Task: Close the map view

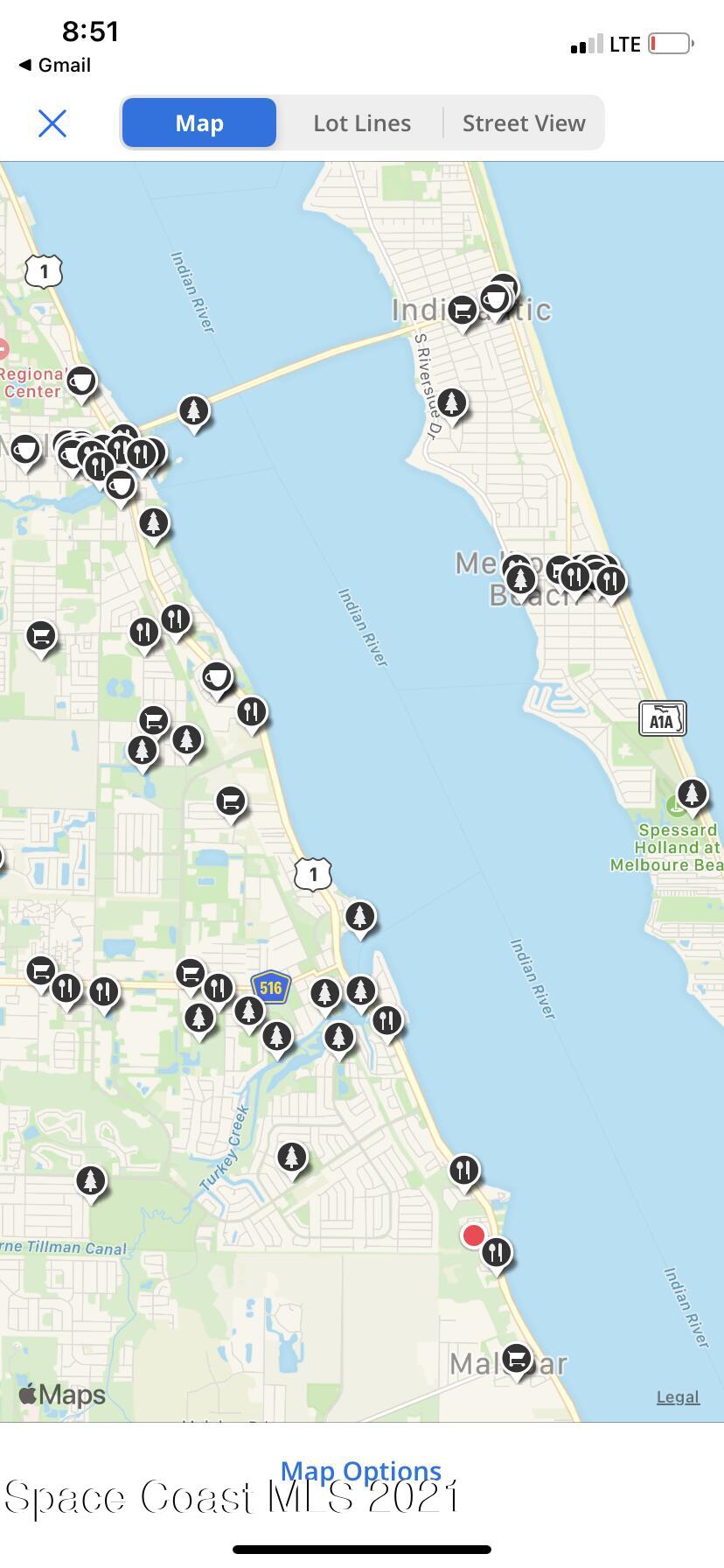Action: [52, 123]
